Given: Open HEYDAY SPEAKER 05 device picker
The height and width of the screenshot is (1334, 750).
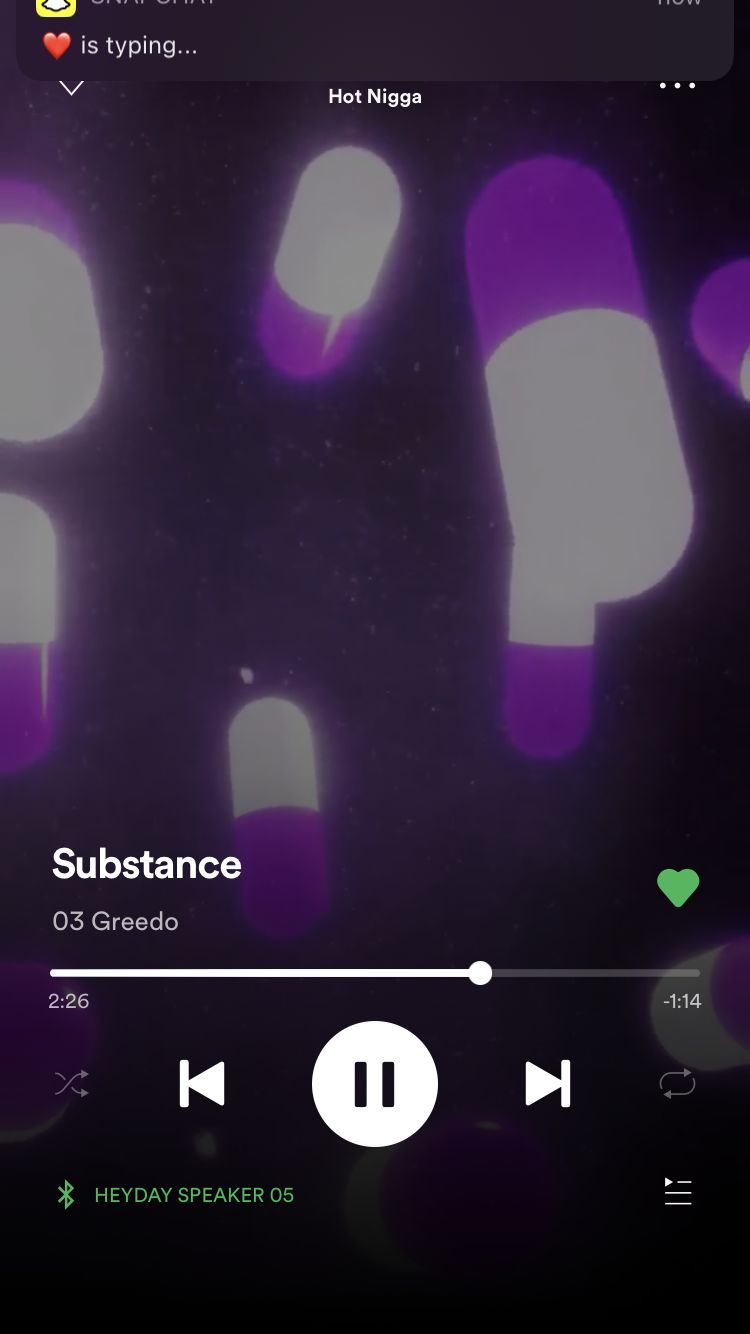Looking at the screenshot, I should pos(175,1195).
